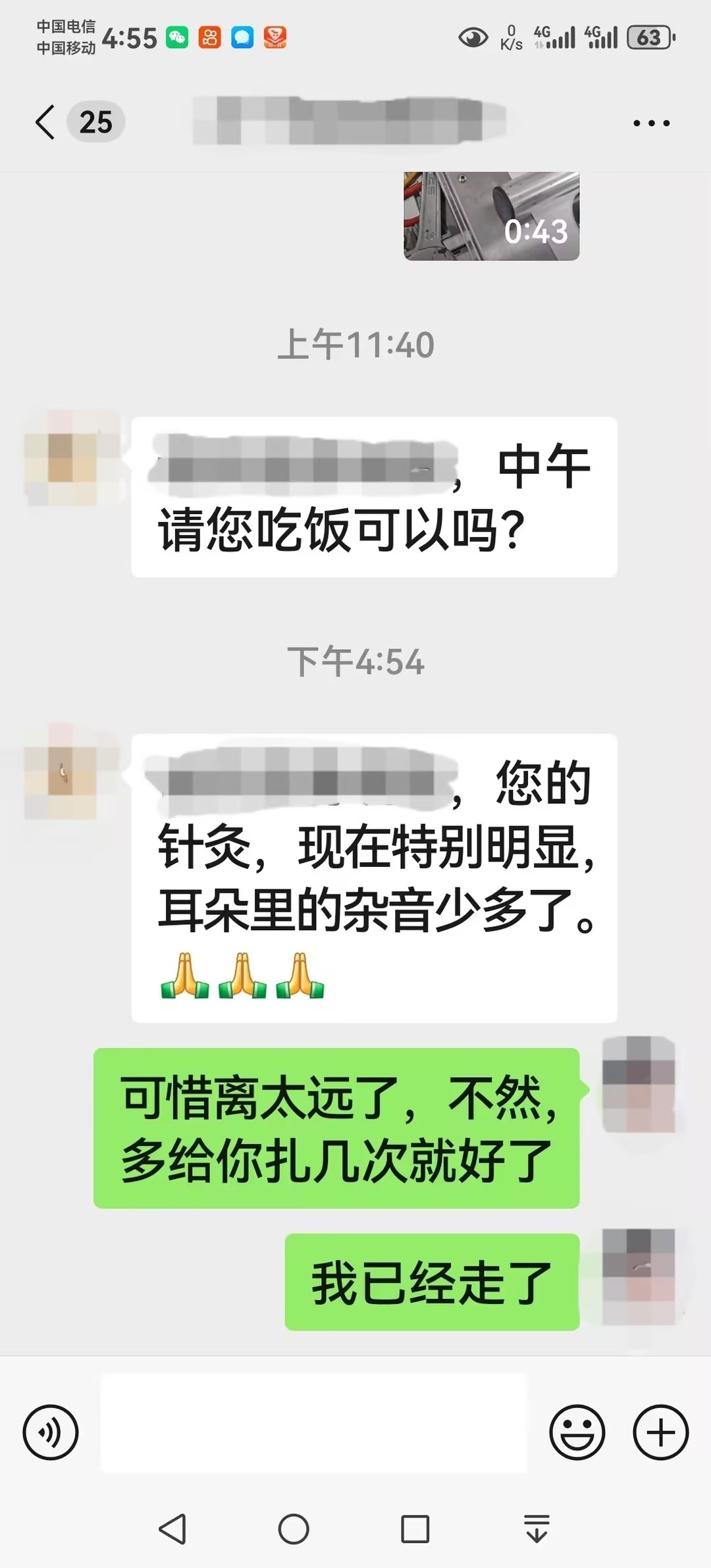Open the chat overflow menu
Image resolution: width=711 pixels, height=1568 pixels.
click(x=651, y=123)
